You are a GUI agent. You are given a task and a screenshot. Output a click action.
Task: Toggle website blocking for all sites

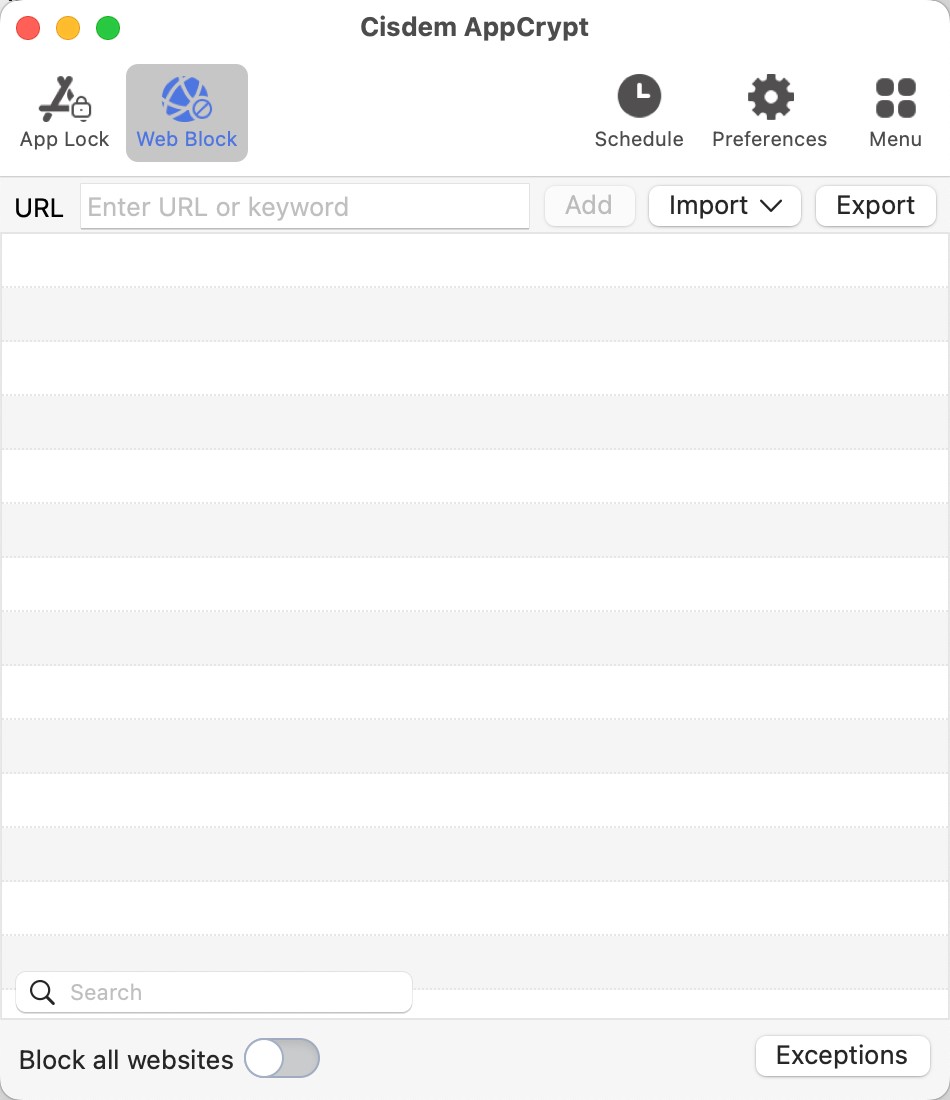(x=281, y=1058)
